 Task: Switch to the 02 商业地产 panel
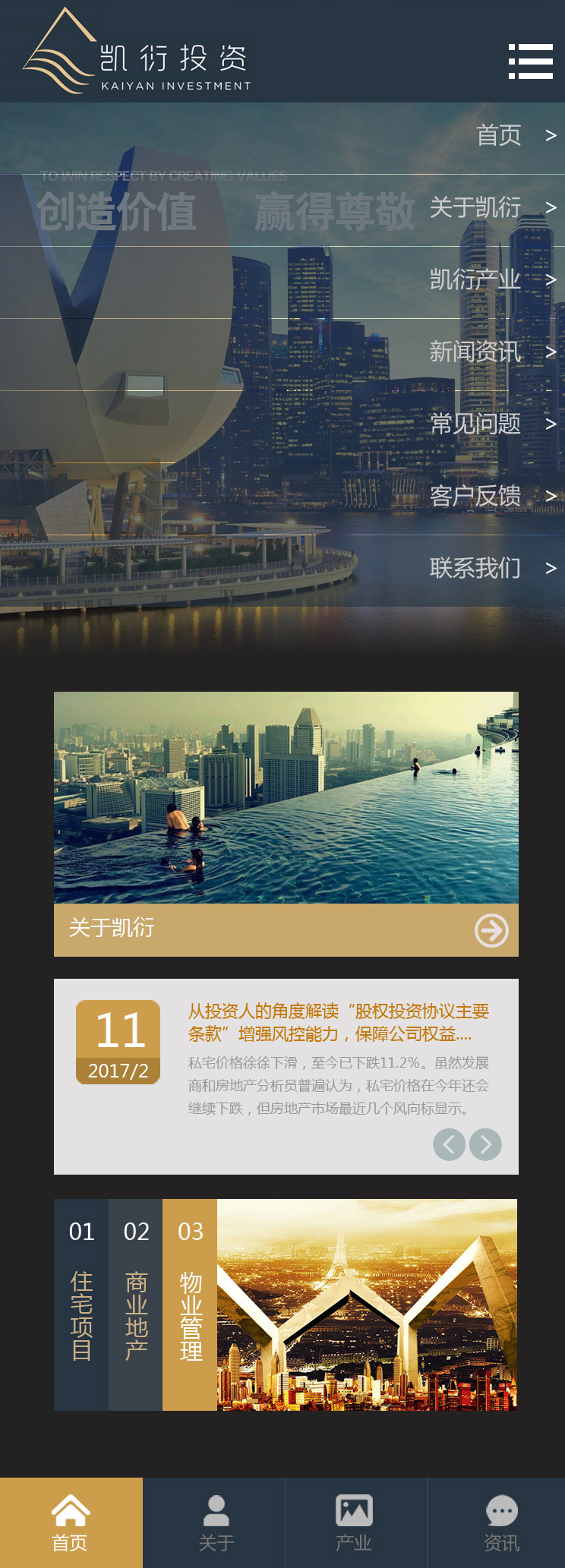136,1305
